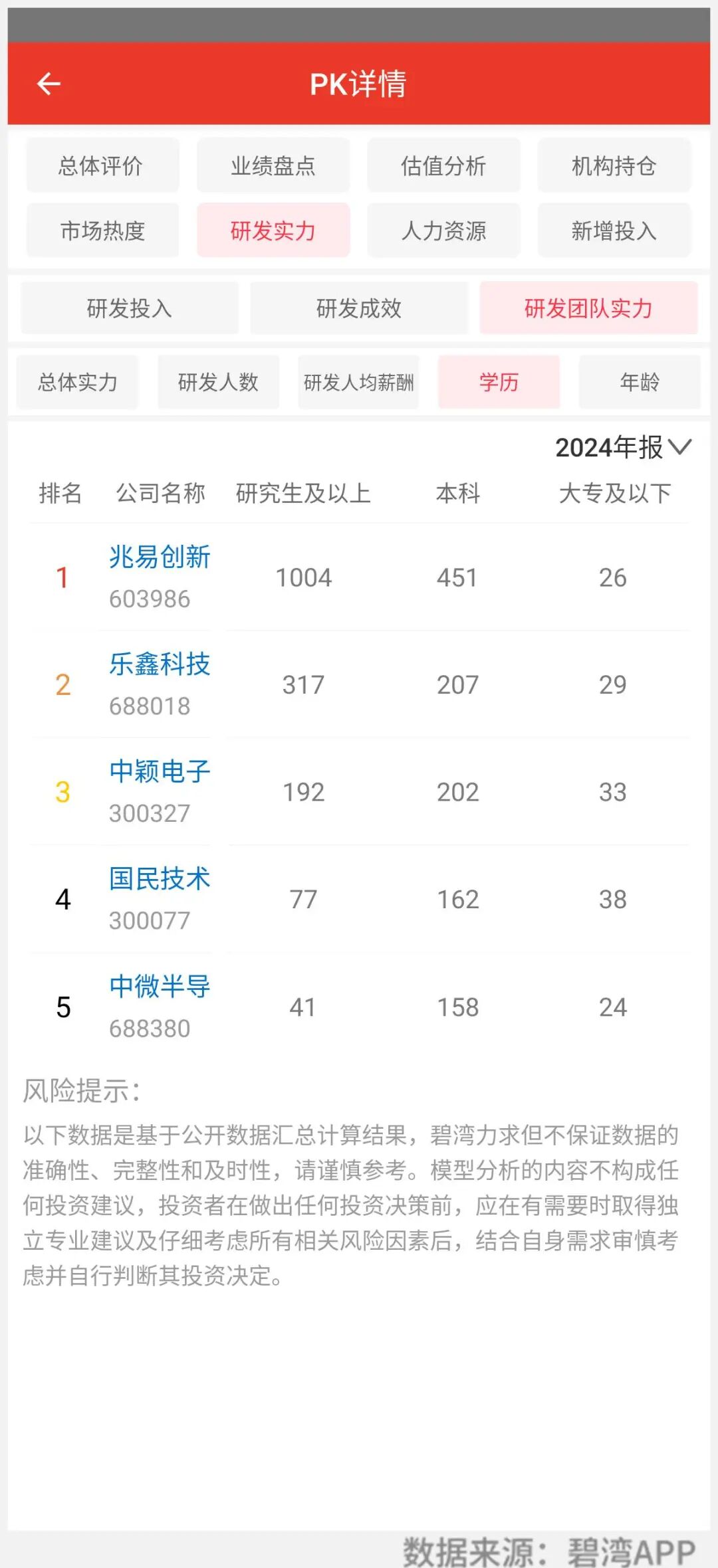This screenshot has width=718, height=1568.
Task: Switch to the 年龄 metric
Action: pyautogui.click(x=639, y=381)
